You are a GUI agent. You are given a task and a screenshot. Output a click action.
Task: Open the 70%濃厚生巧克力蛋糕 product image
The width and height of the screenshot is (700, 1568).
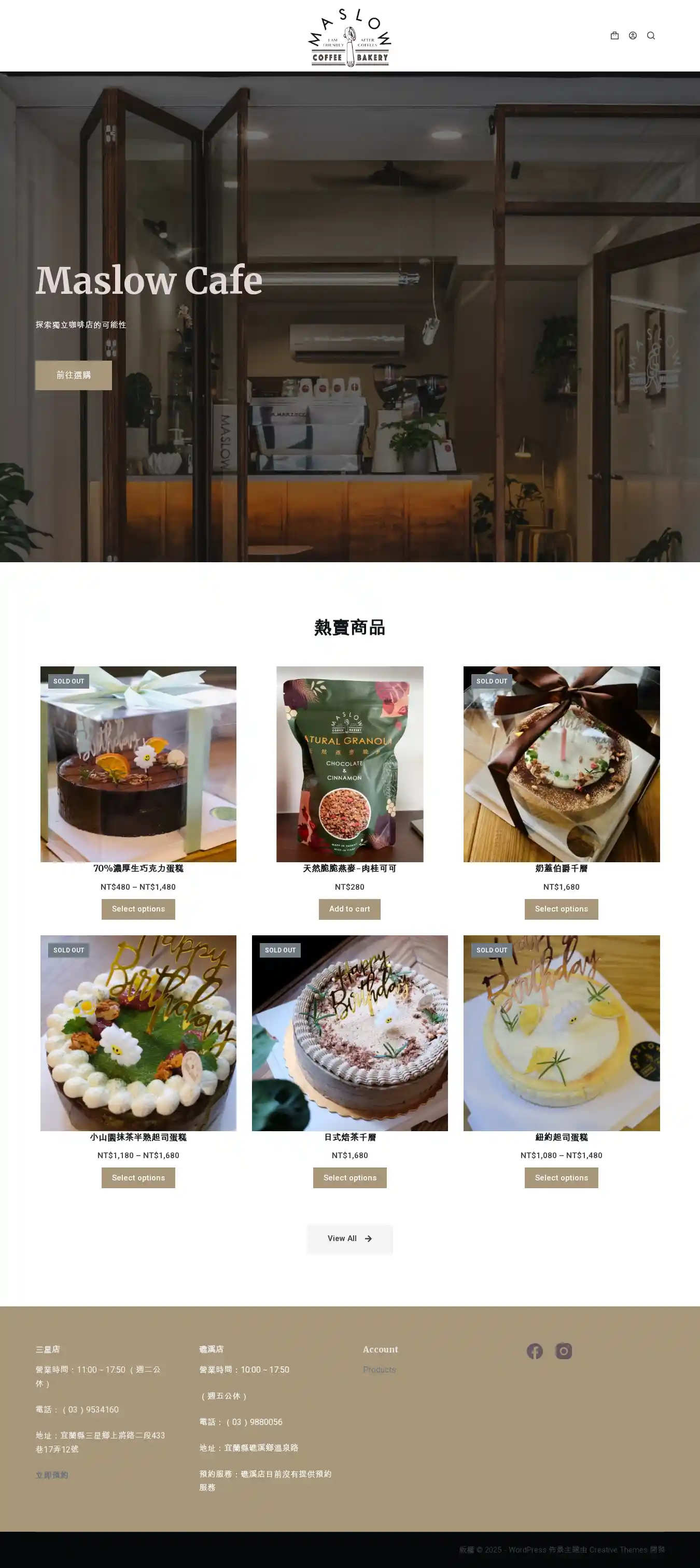[x=138, y=764]
